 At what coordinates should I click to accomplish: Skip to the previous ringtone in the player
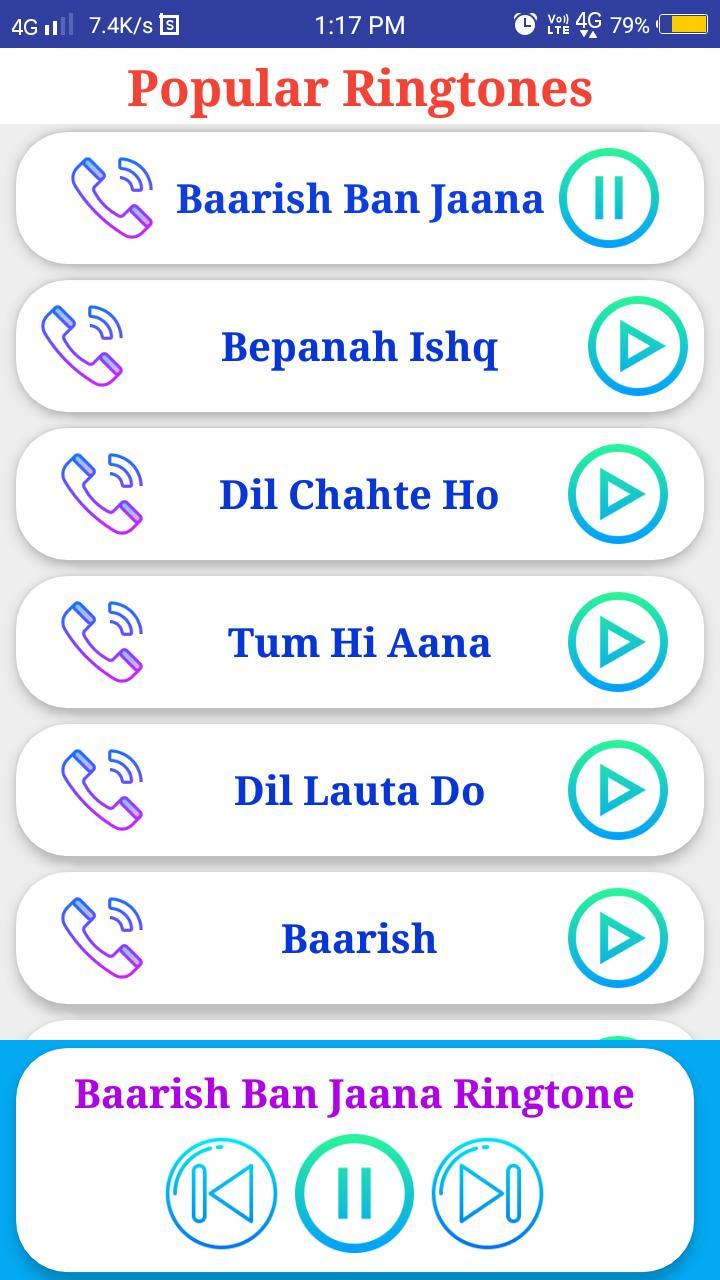(x=220, y=1193)
